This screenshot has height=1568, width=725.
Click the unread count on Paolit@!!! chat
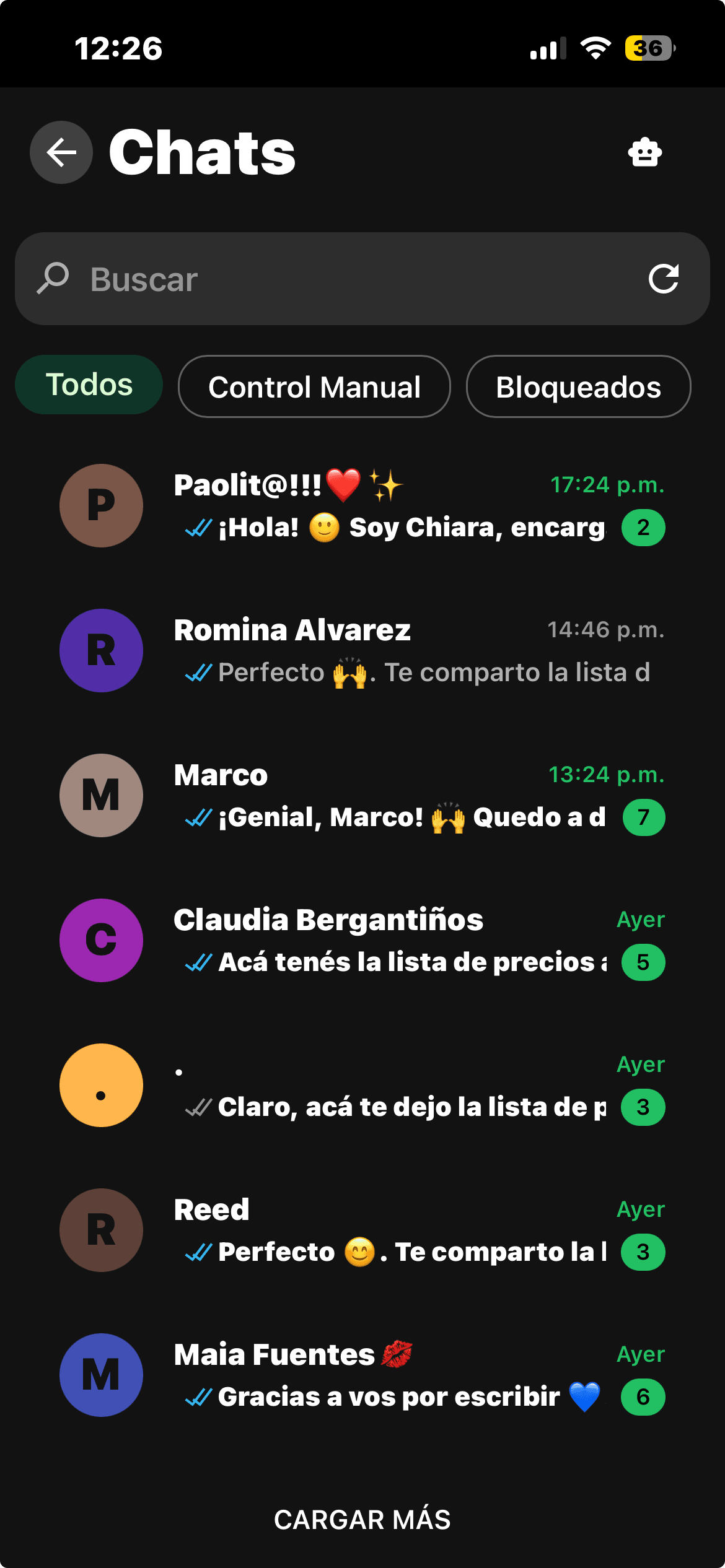pyautogui.click(x=643, y=527)
